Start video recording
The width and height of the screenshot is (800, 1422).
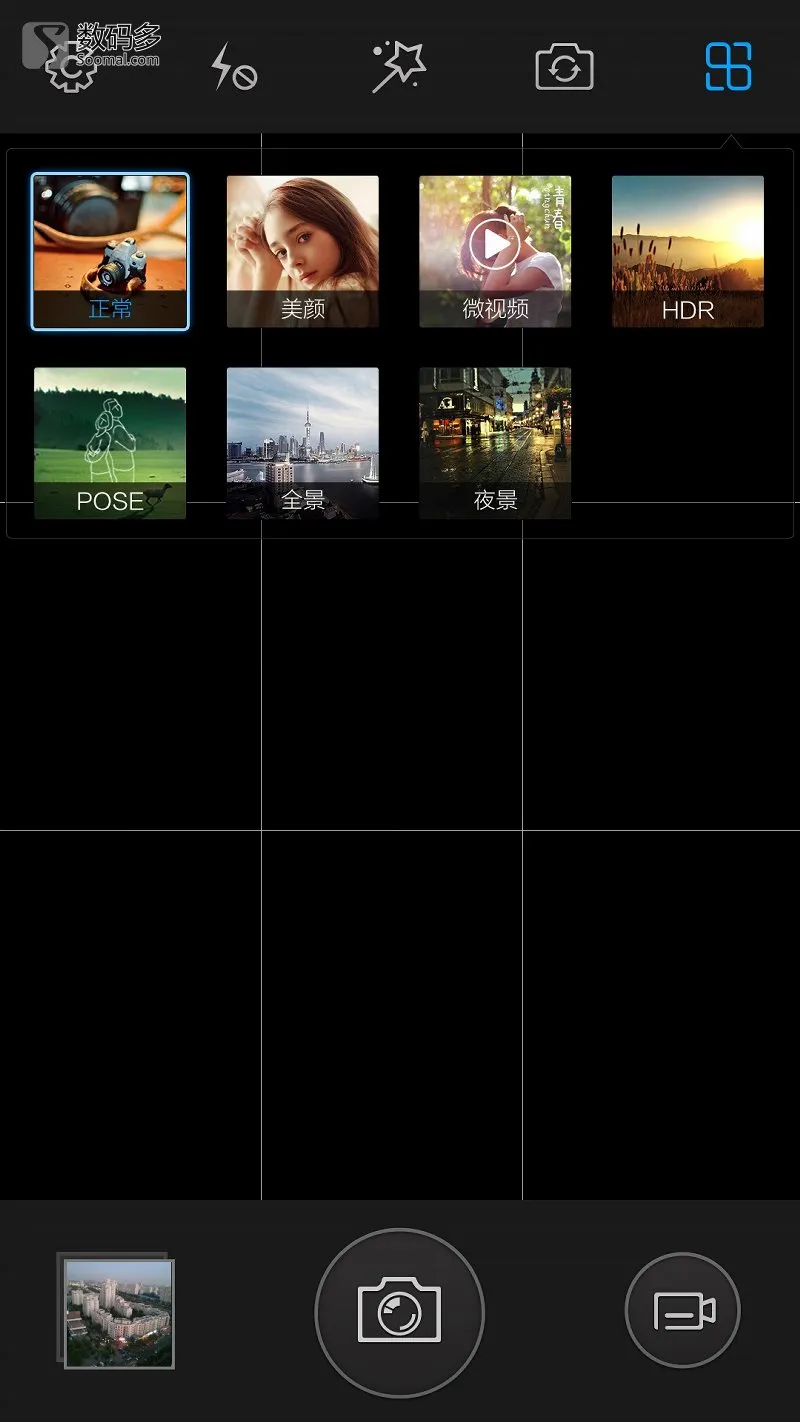pyautogui.click(x=683, y=1311)
